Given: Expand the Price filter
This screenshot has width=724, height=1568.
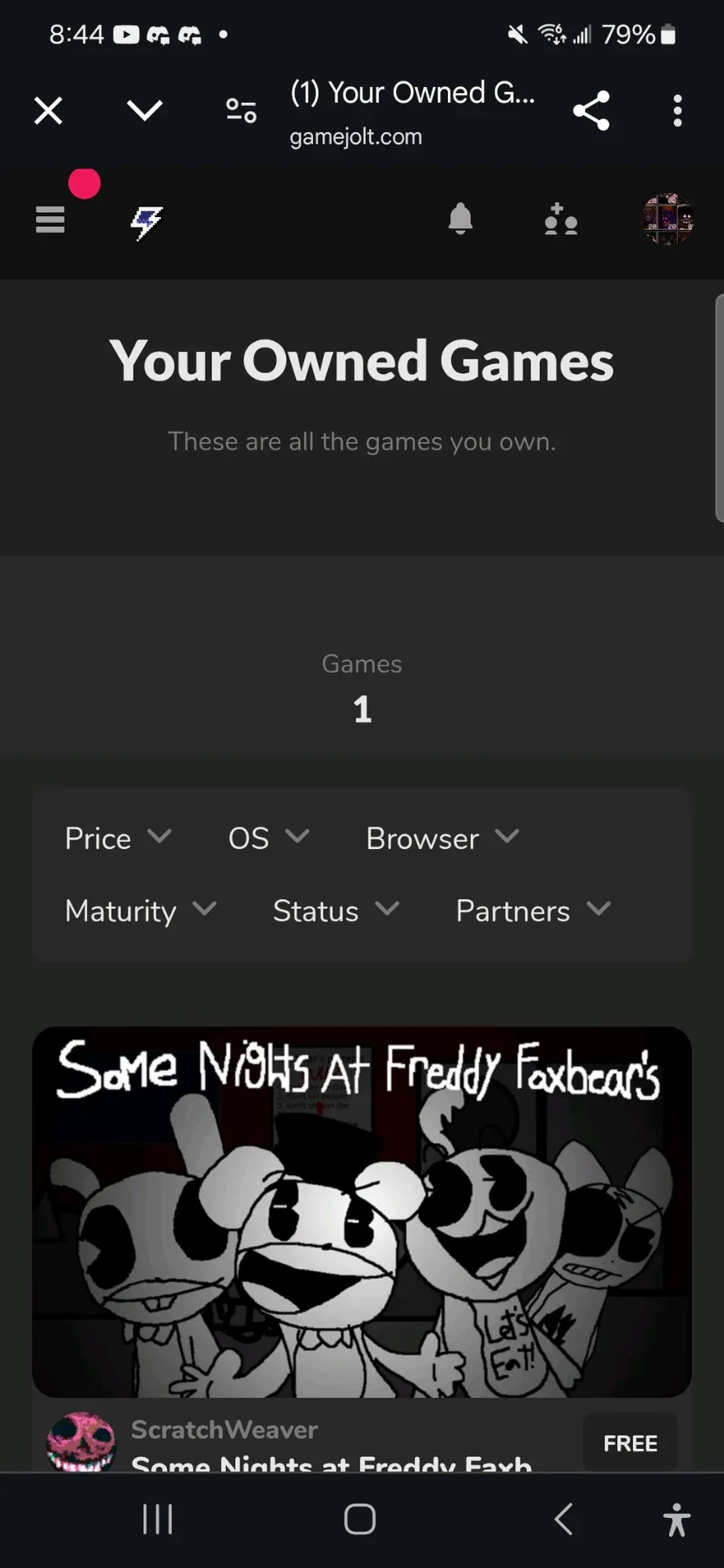Looking at the screenshot, I should click(117, 839).
